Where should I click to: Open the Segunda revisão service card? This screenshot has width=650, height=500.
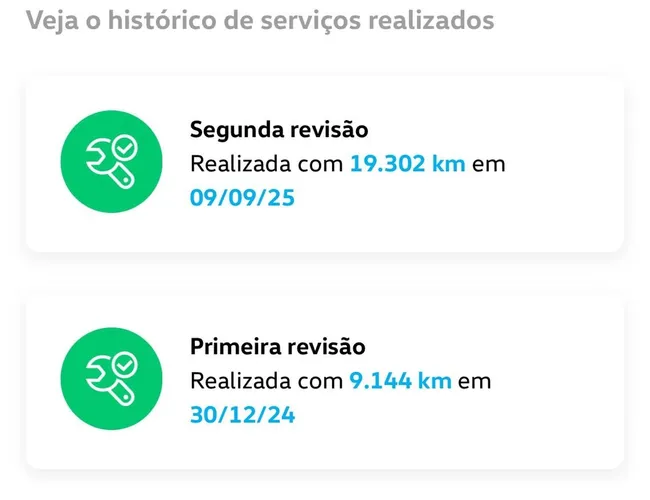point(324,164)
